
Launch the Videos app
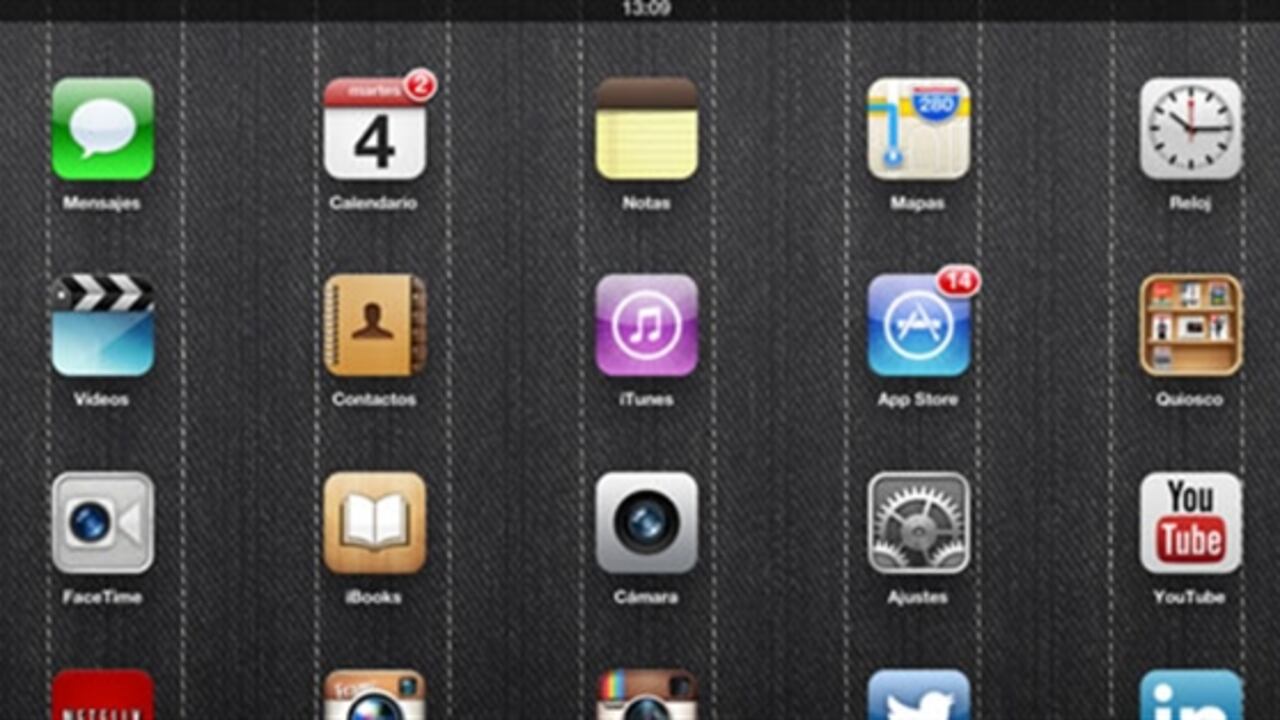click(103, 325)
